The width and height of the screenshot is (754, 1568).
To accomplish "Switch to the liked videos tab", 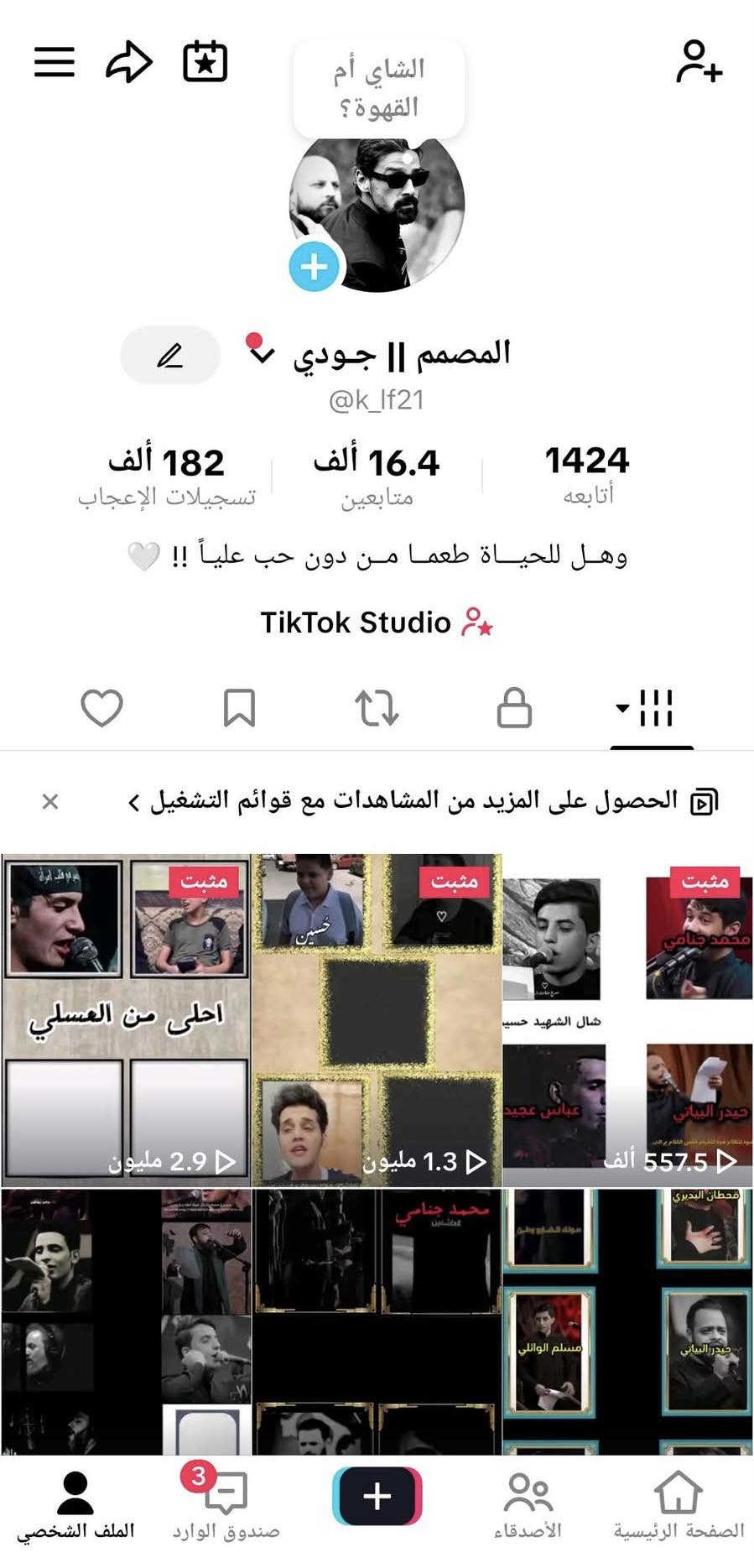I will coord(101,707).
